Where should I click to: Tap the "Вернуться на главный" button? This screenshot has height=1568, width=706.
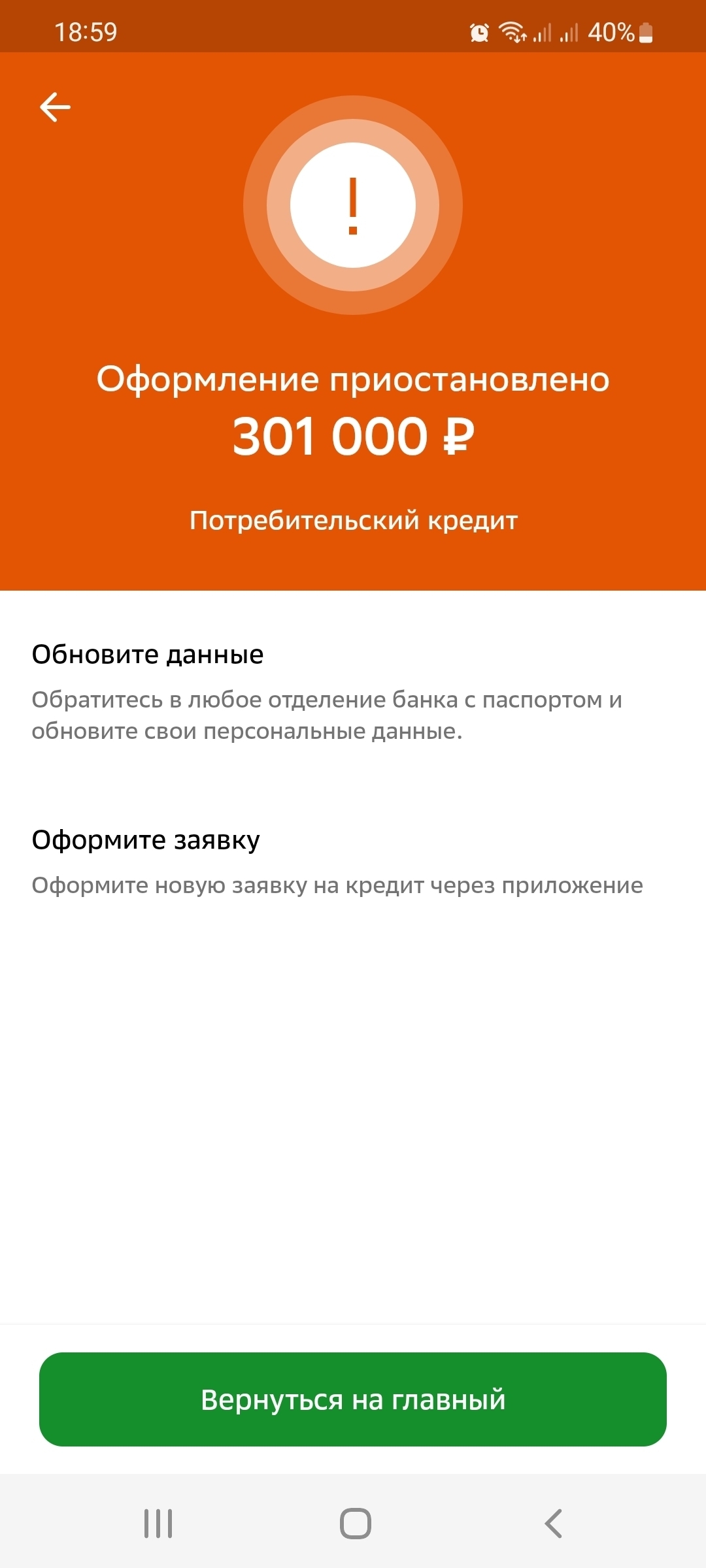click(353, 1399)
